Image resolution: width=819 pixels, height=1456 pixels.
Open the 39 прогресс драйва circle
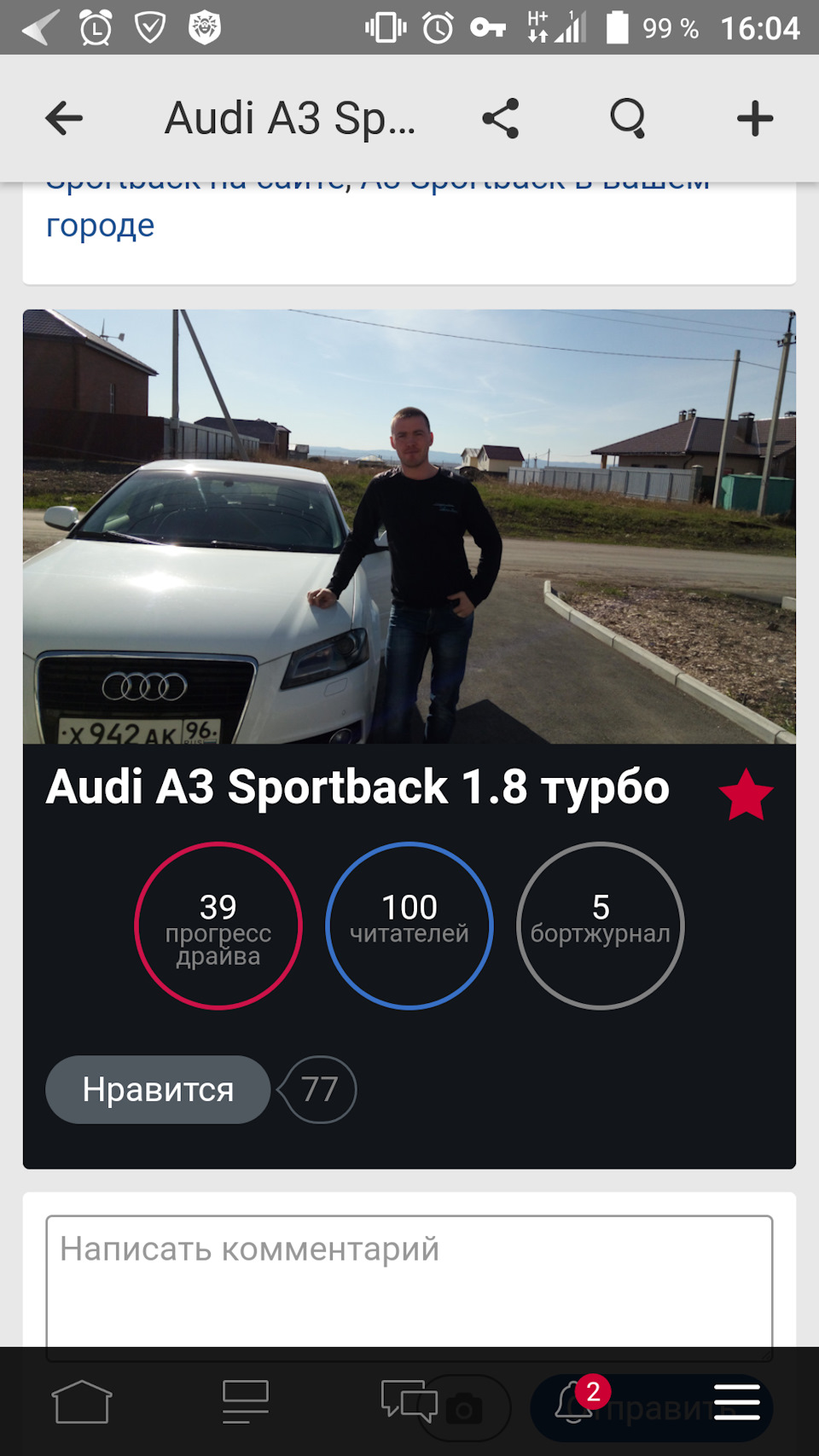click(218, 925)
